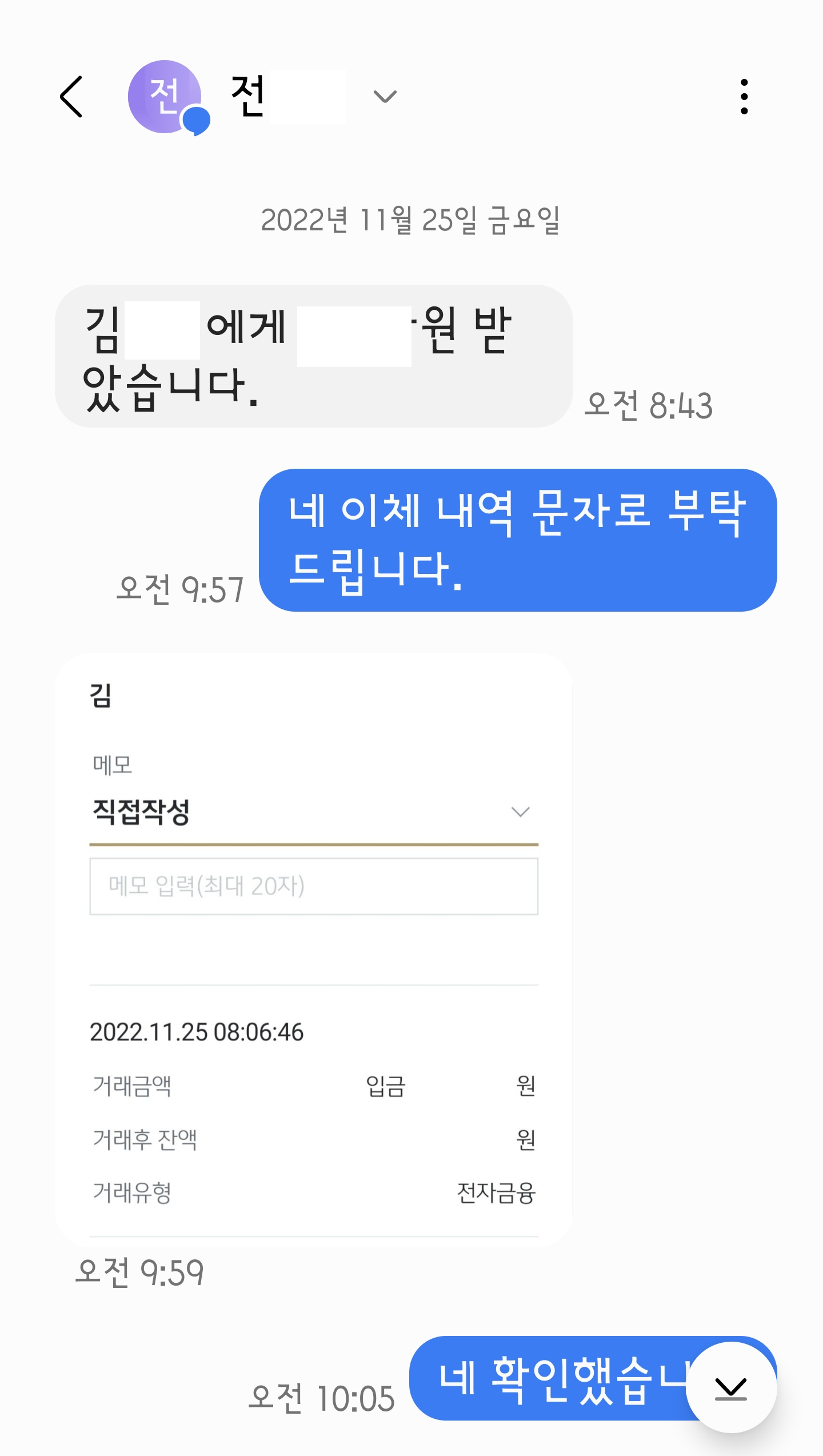Open the three-dot overflow menu
Screen dimensions: 823x1456
pyautogui.click(x=744, y=97)
